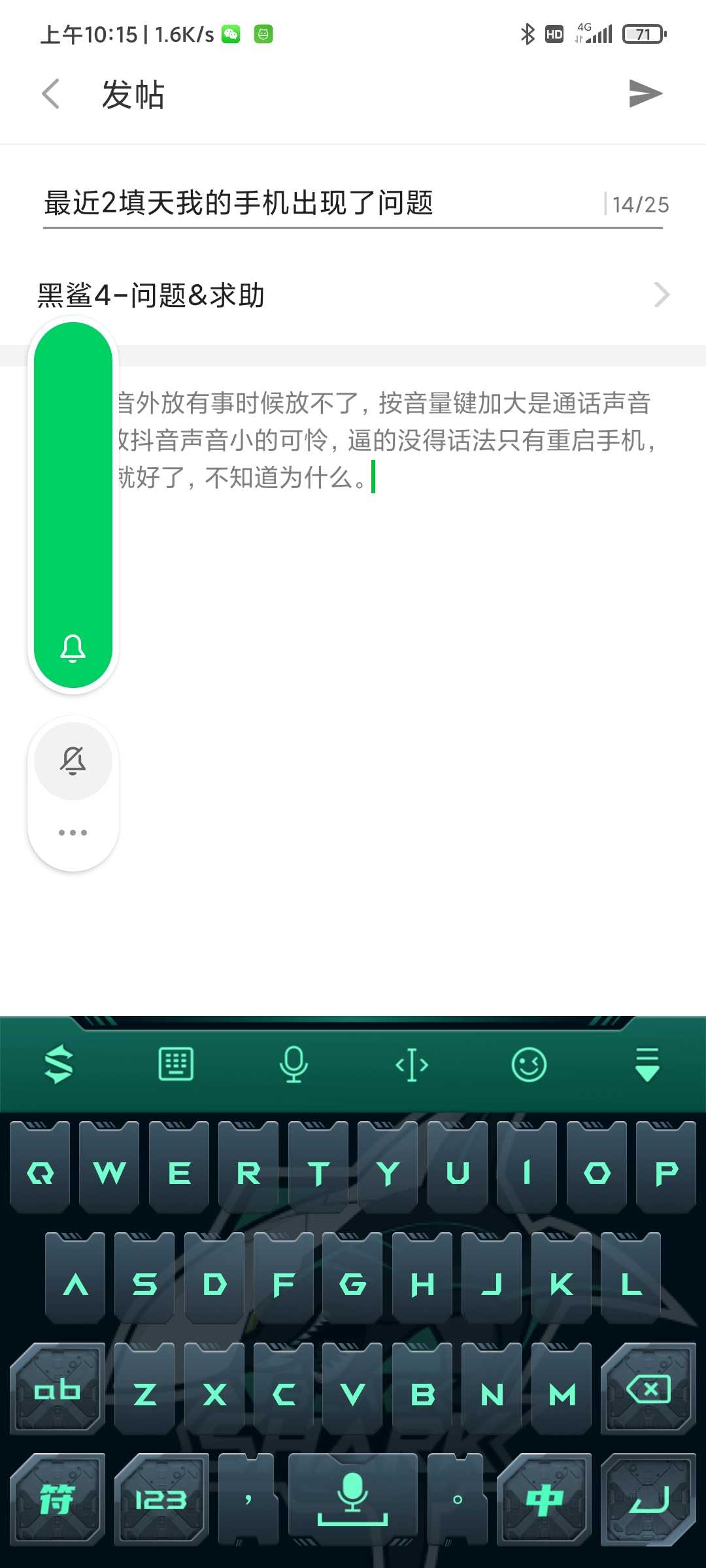Open the Sogou menu in the keyboard toolbar
The height and width of the screenshot is (1568, 706).
point(59,1065)
